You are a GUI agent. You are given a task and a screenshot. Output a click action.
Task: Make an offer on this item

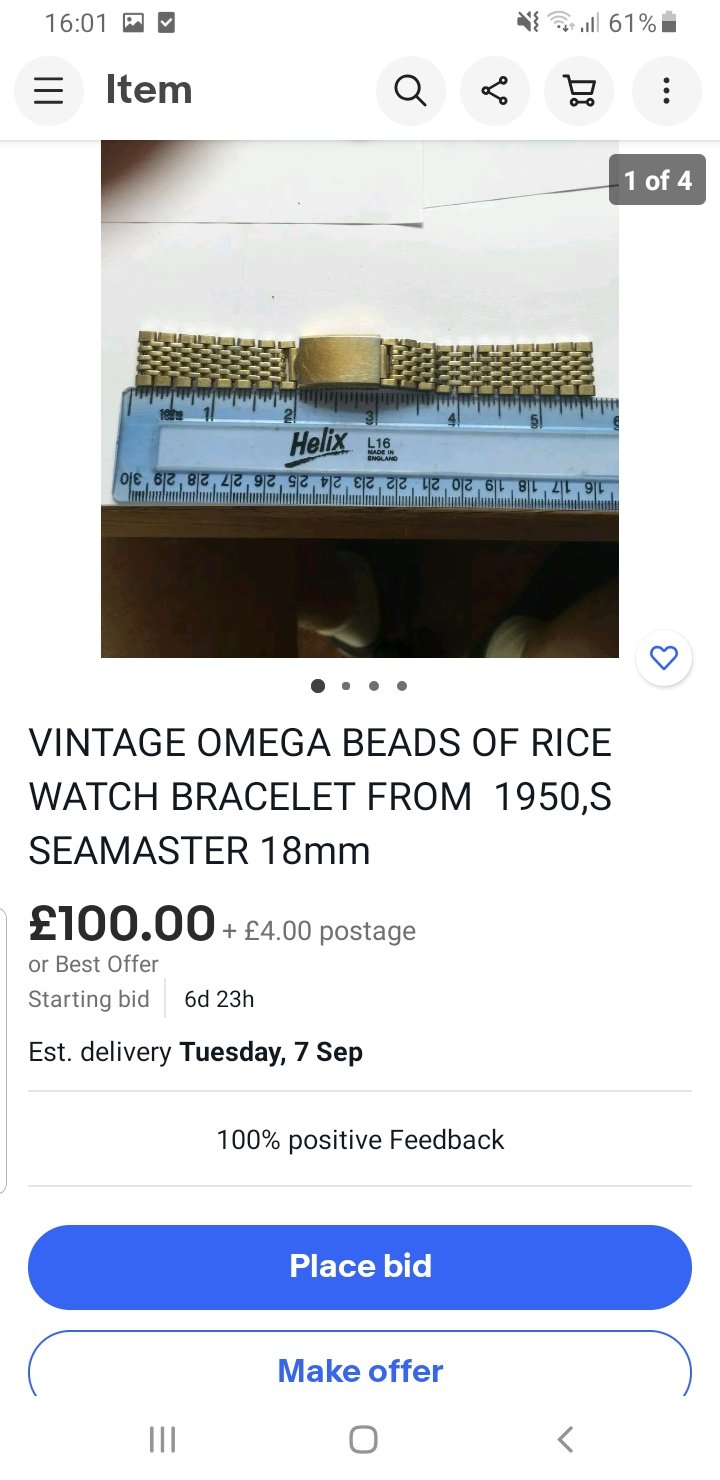coord(360,1368)
